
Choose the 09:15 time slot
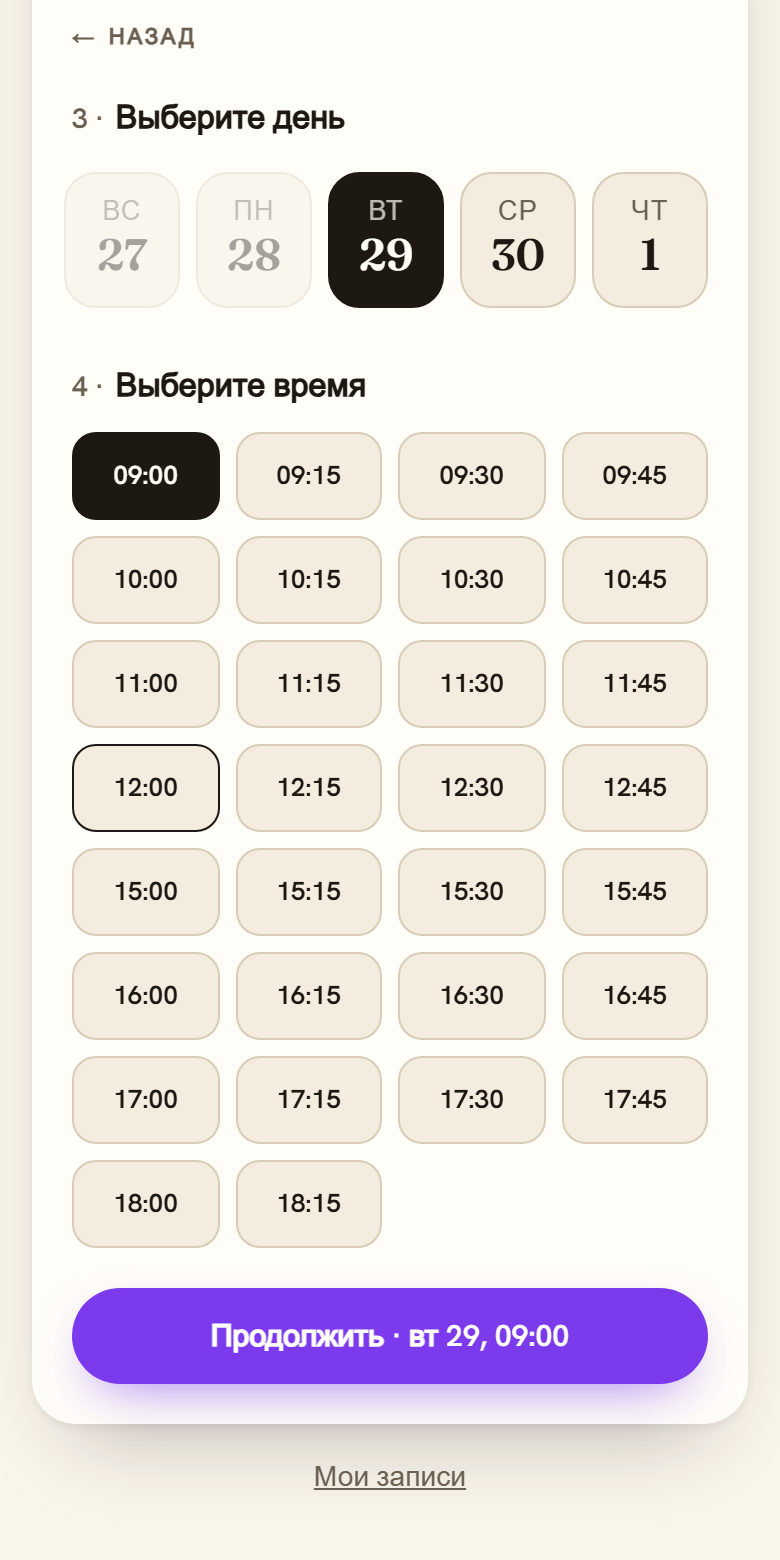pyautogui.click(x=309, y=476)
